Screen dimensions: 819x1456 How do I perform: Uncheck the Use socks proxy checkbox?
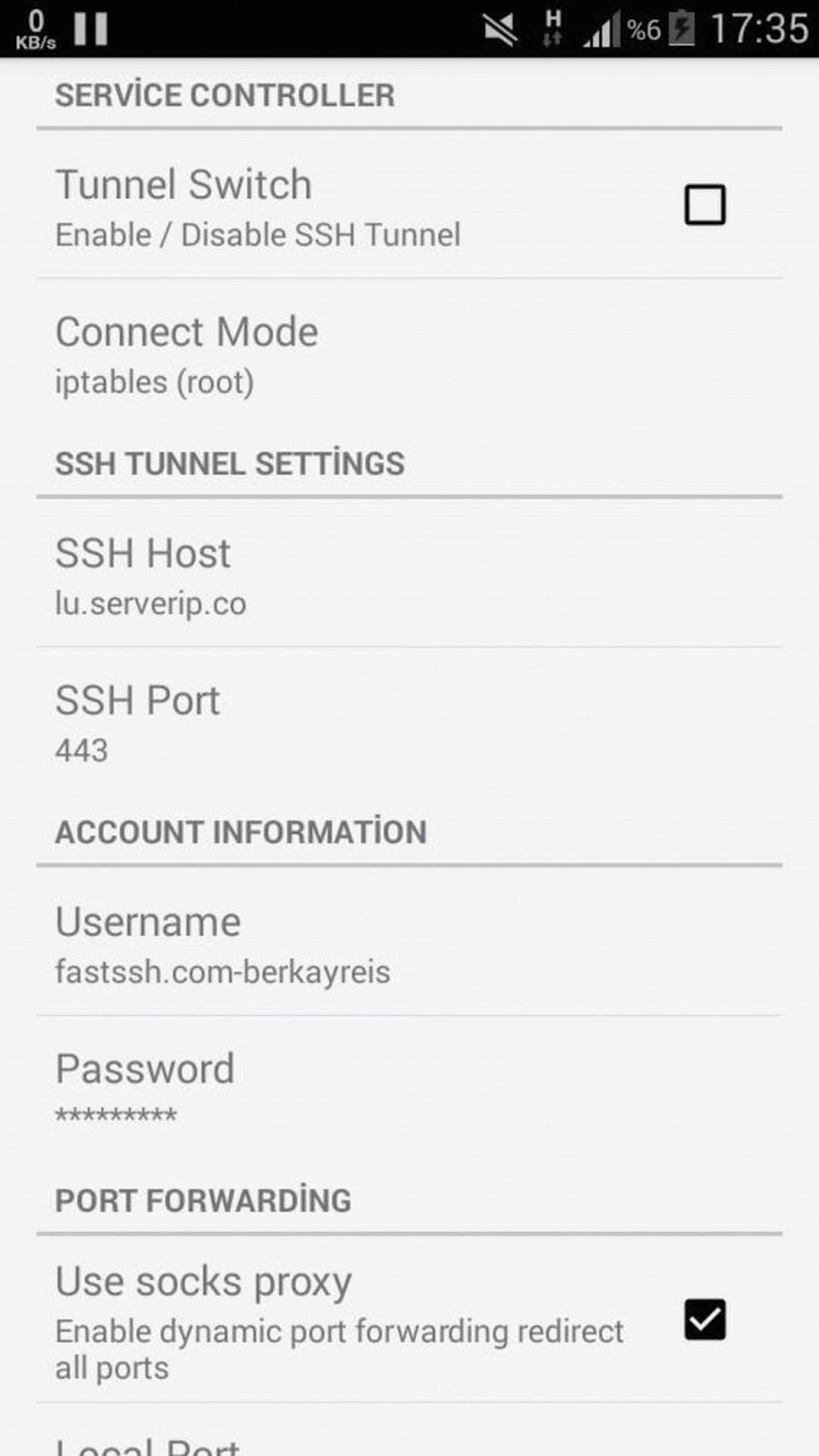pos(704,1319)
